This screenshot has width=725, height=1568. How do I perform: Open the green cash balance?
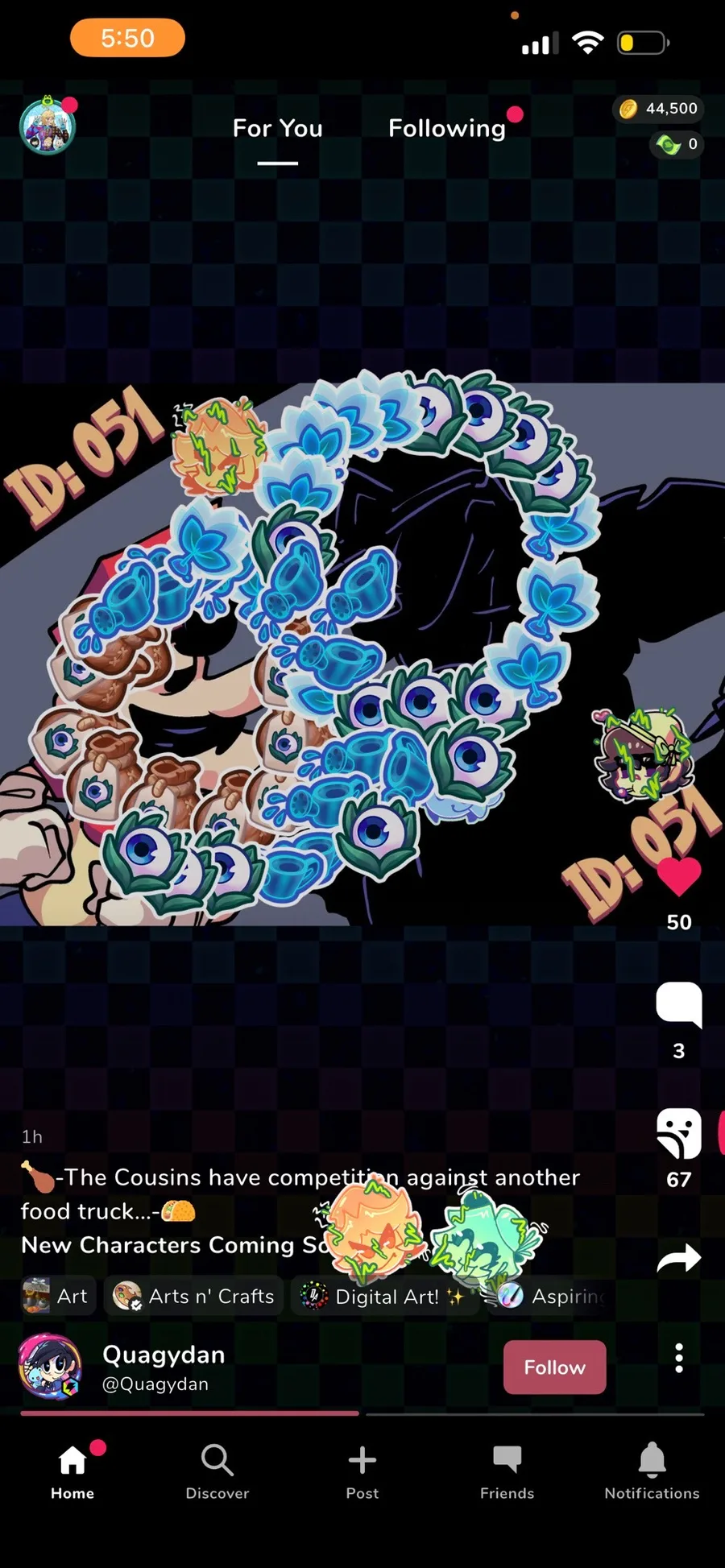[x=677, y=144]
